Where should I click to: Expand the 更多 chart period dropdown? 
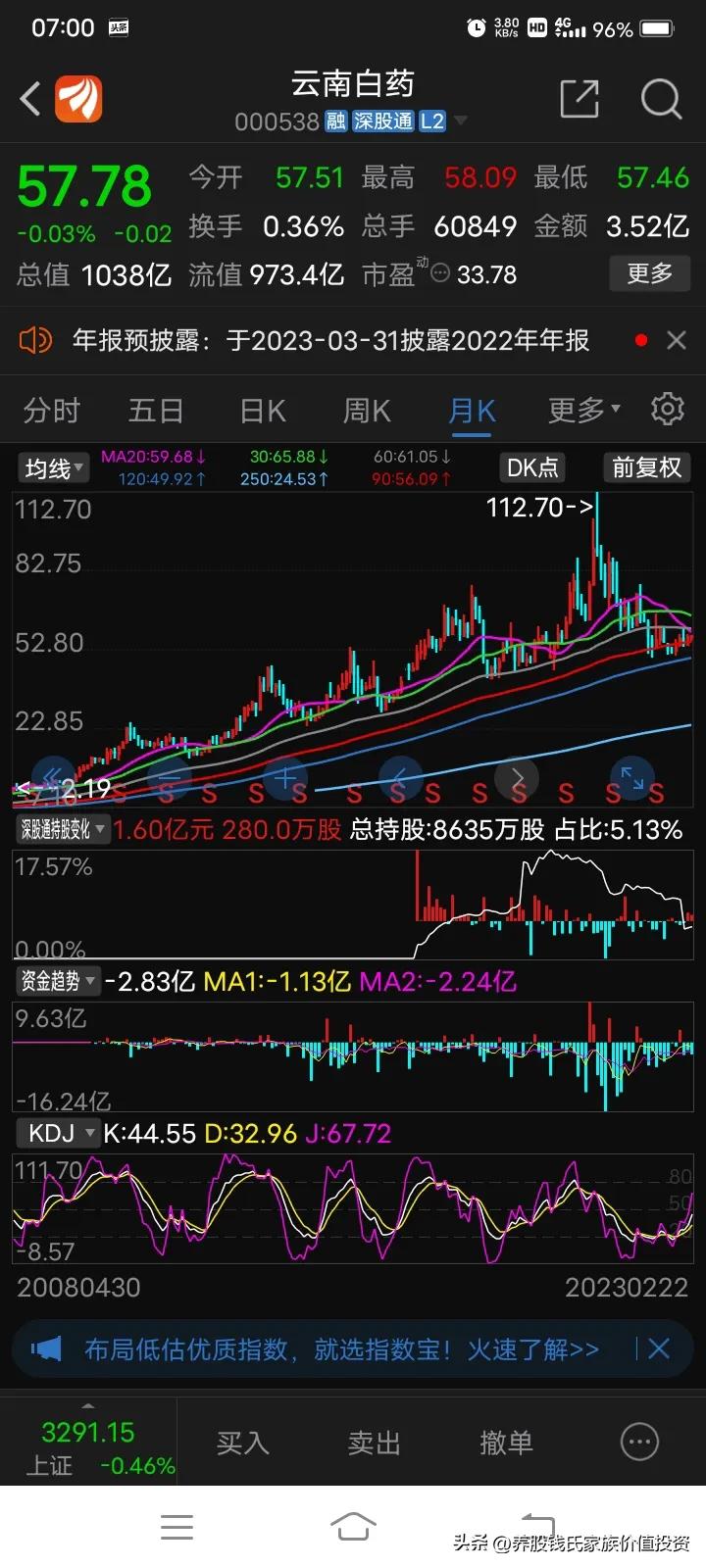click(580, 410)
